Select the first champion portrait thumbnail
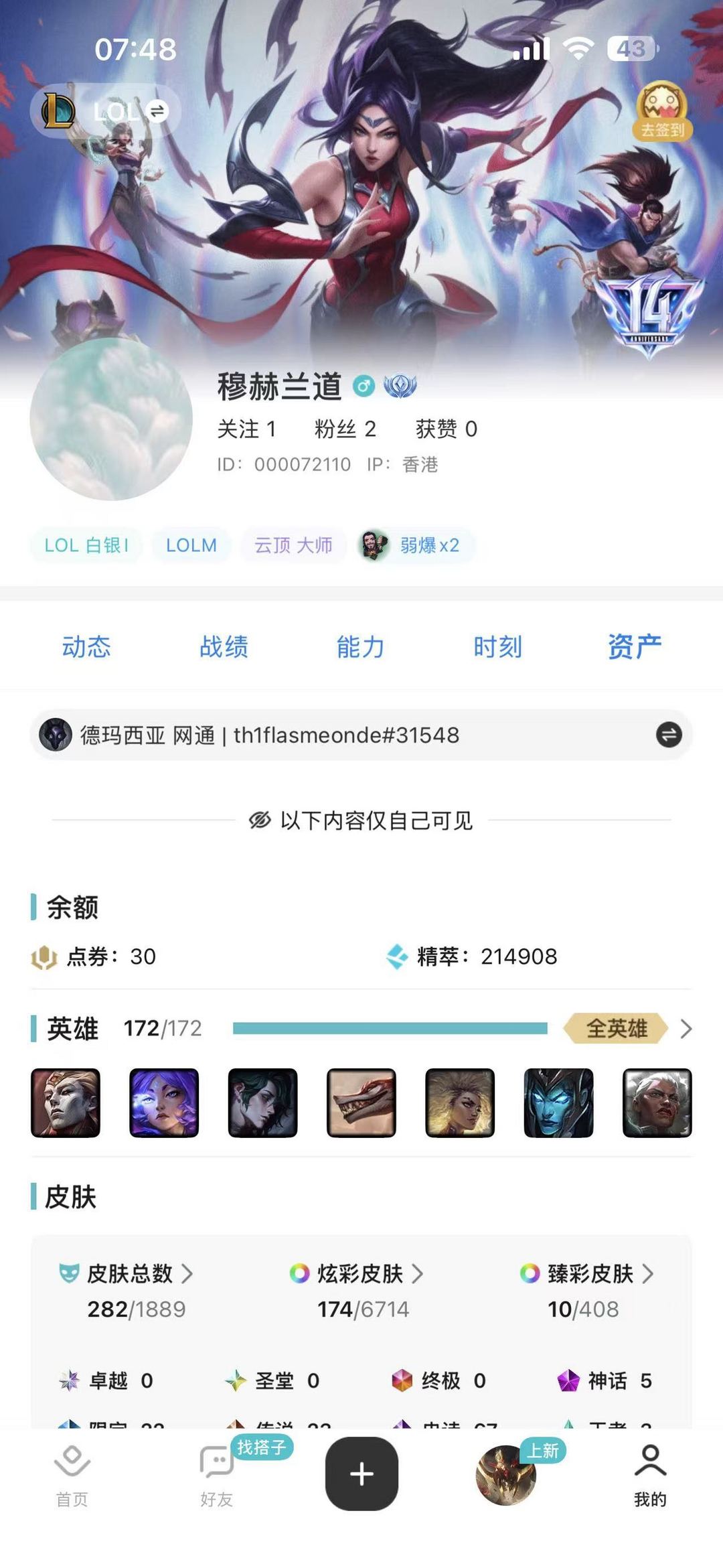The image size is (723, 1568). tap(65, 1105)
